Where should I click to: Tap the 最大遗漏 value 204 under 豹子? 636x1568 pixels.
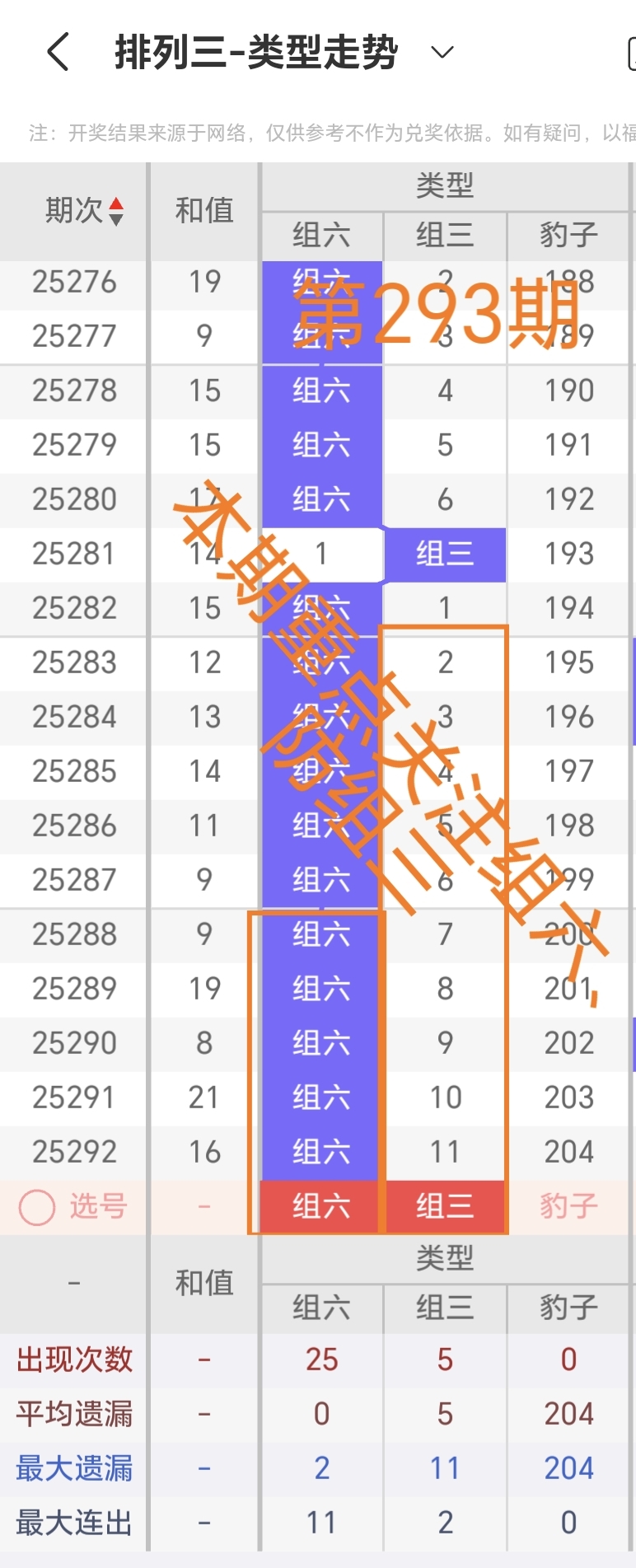click(x=568, y=1467)
